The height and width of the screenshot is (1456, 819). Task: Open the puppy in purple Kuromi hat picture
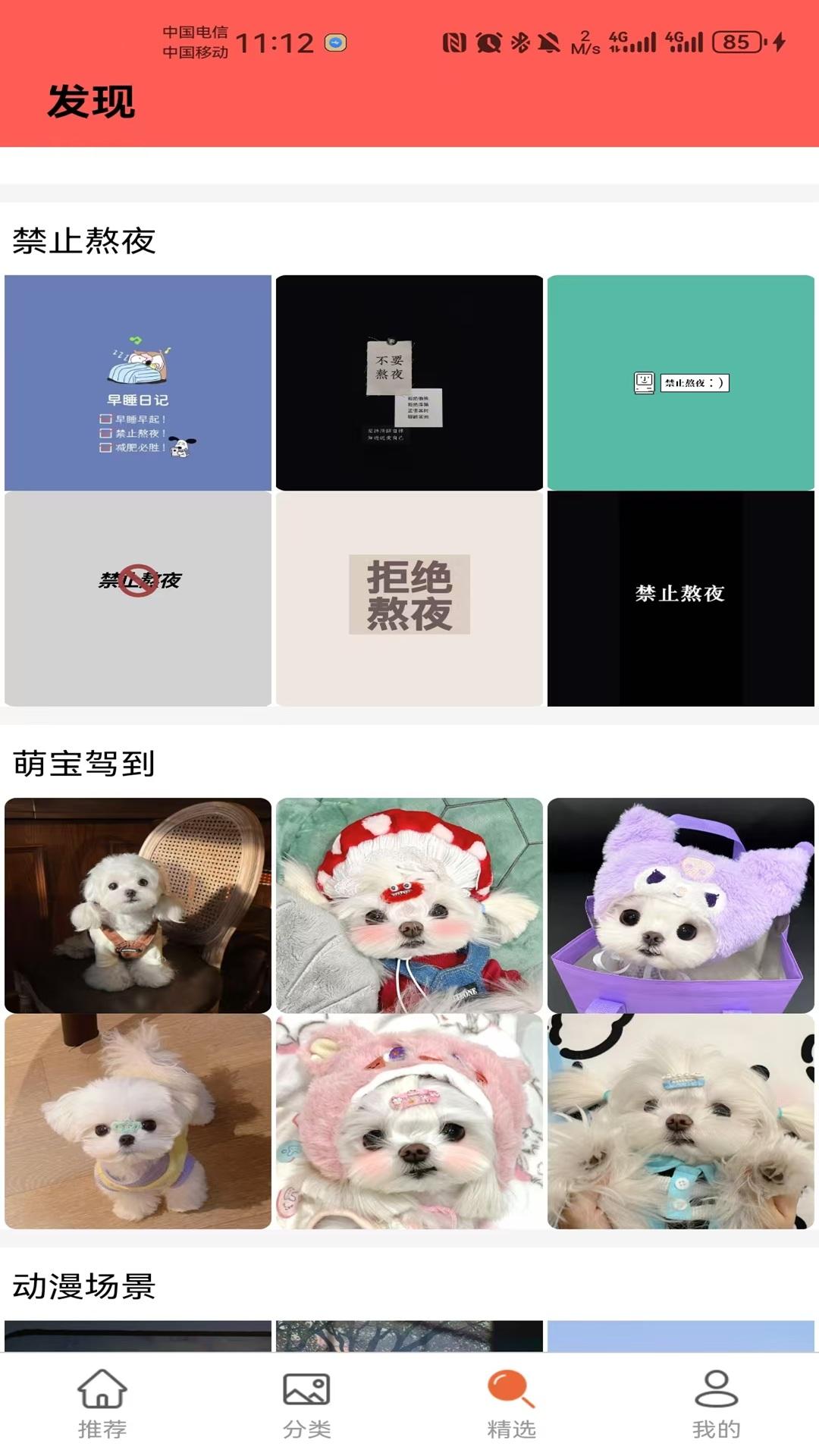(x=681, y=905)
